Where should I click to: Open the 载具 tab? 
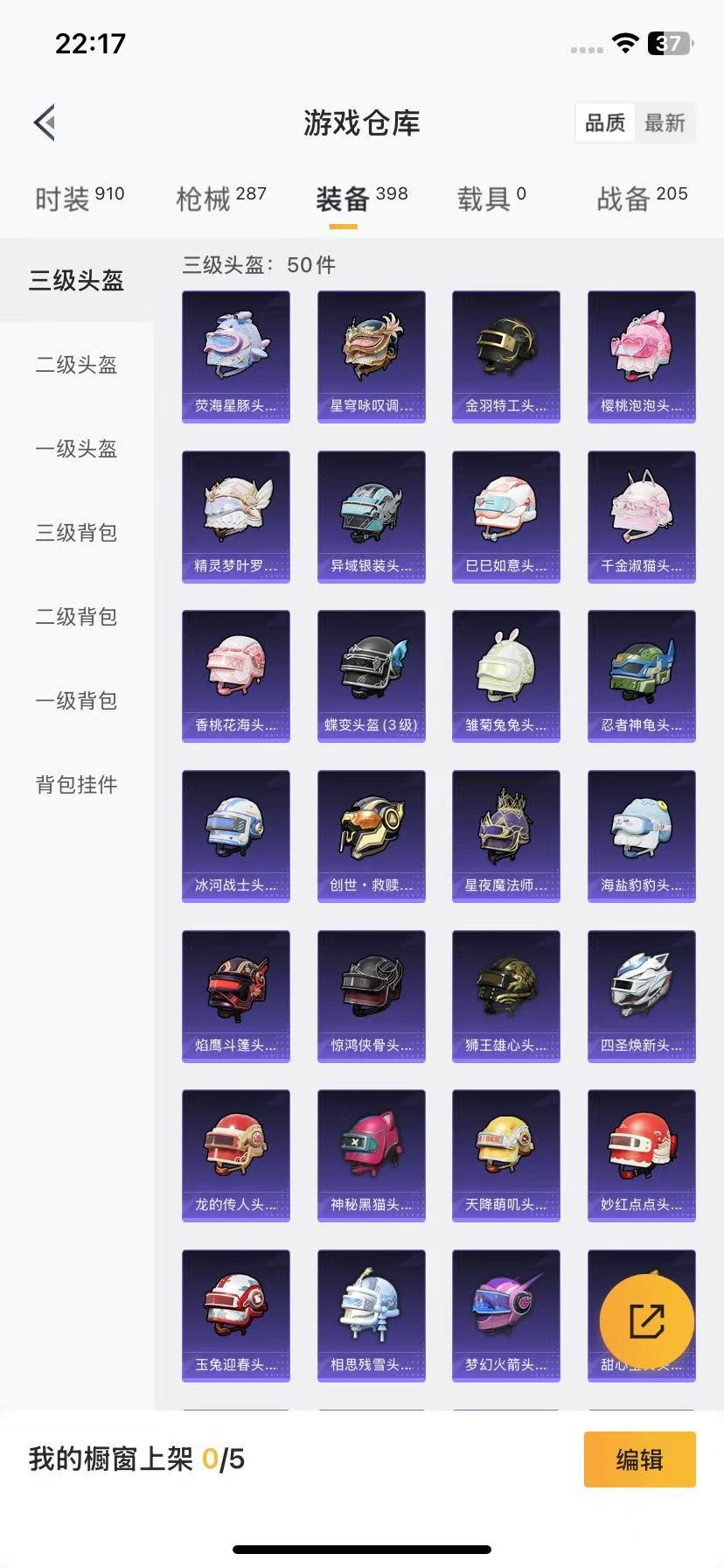(x=491, y=199)
